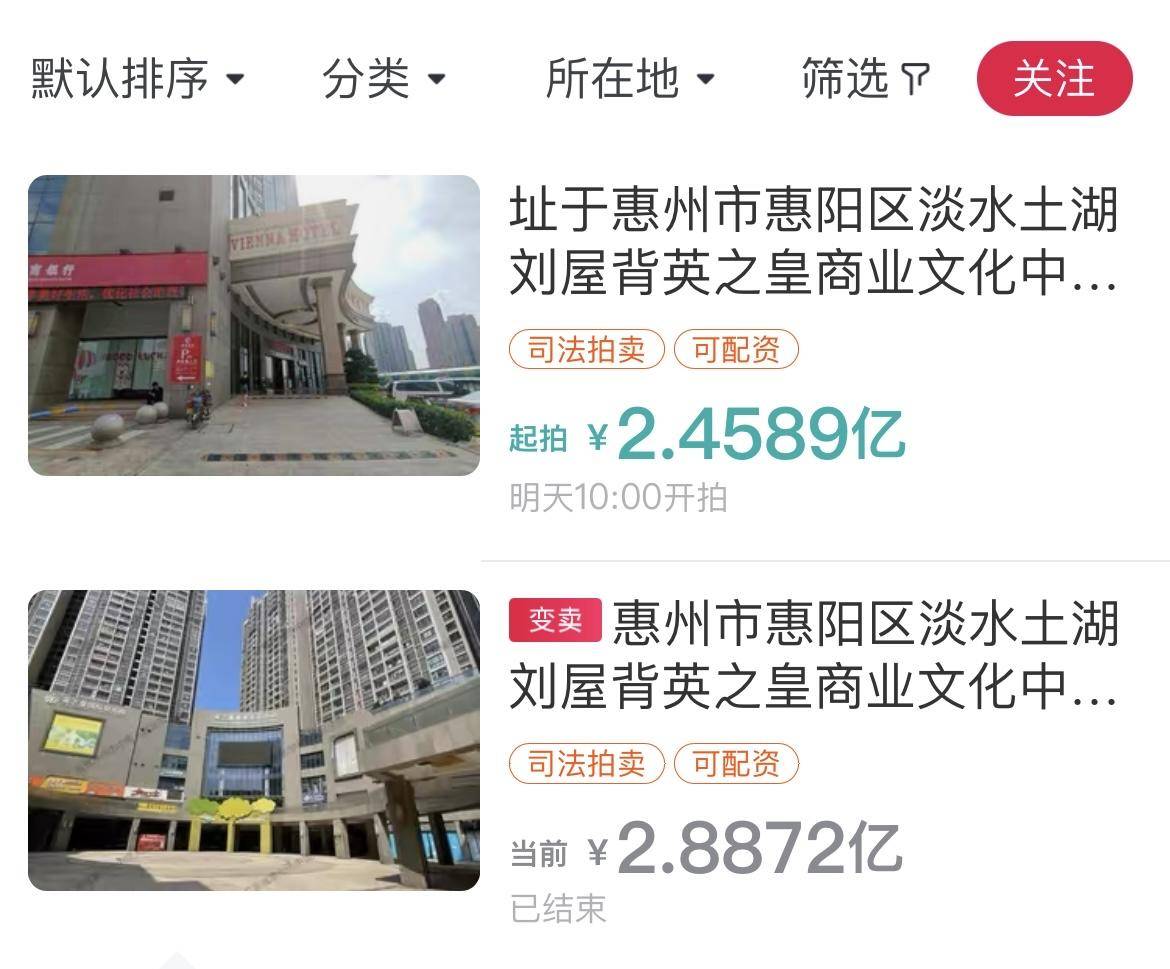Viewport: 1170px width, 969px height.
Task: Open the listing with starting price 2.4589亿
Action: pos(811,241)
